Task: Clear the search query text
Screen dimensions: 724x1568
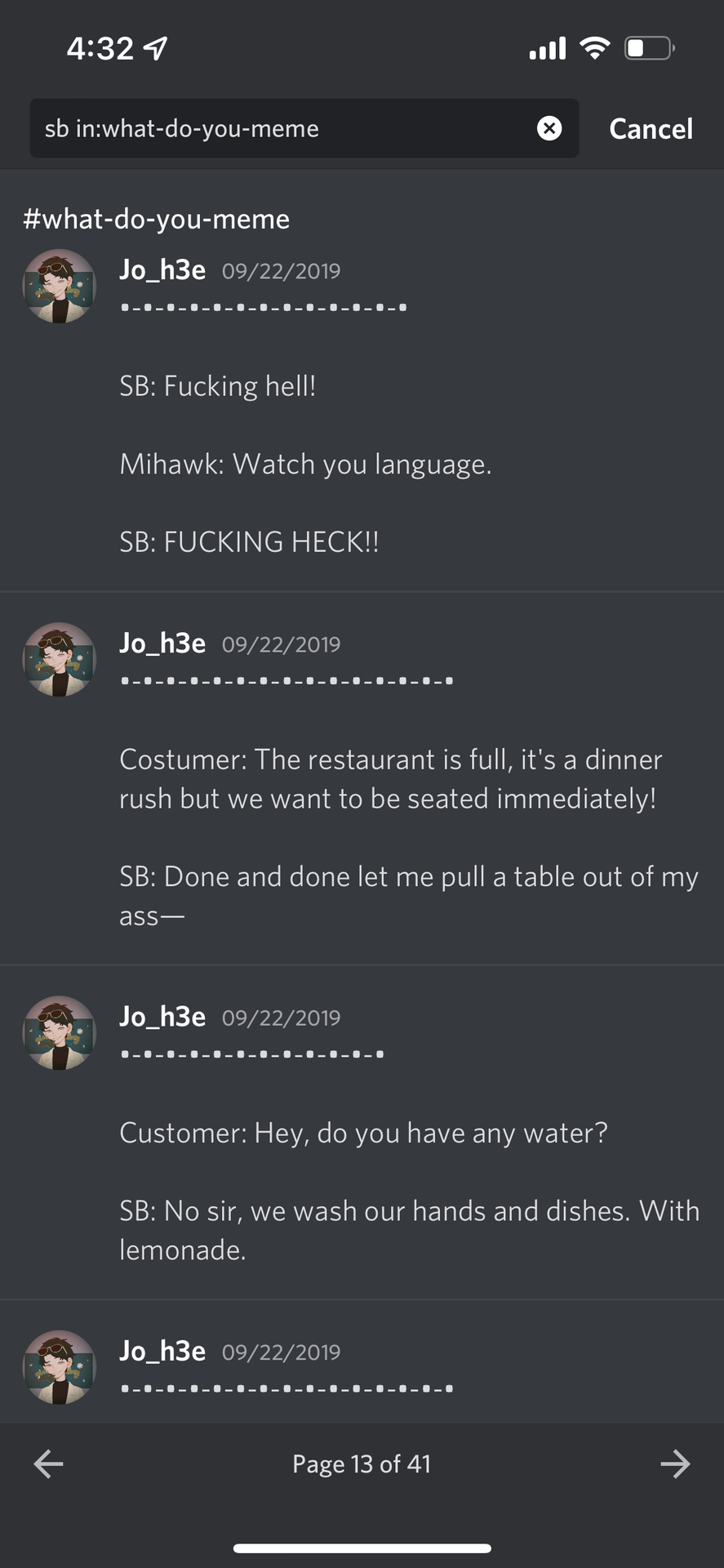Action: tap(549, 128)
